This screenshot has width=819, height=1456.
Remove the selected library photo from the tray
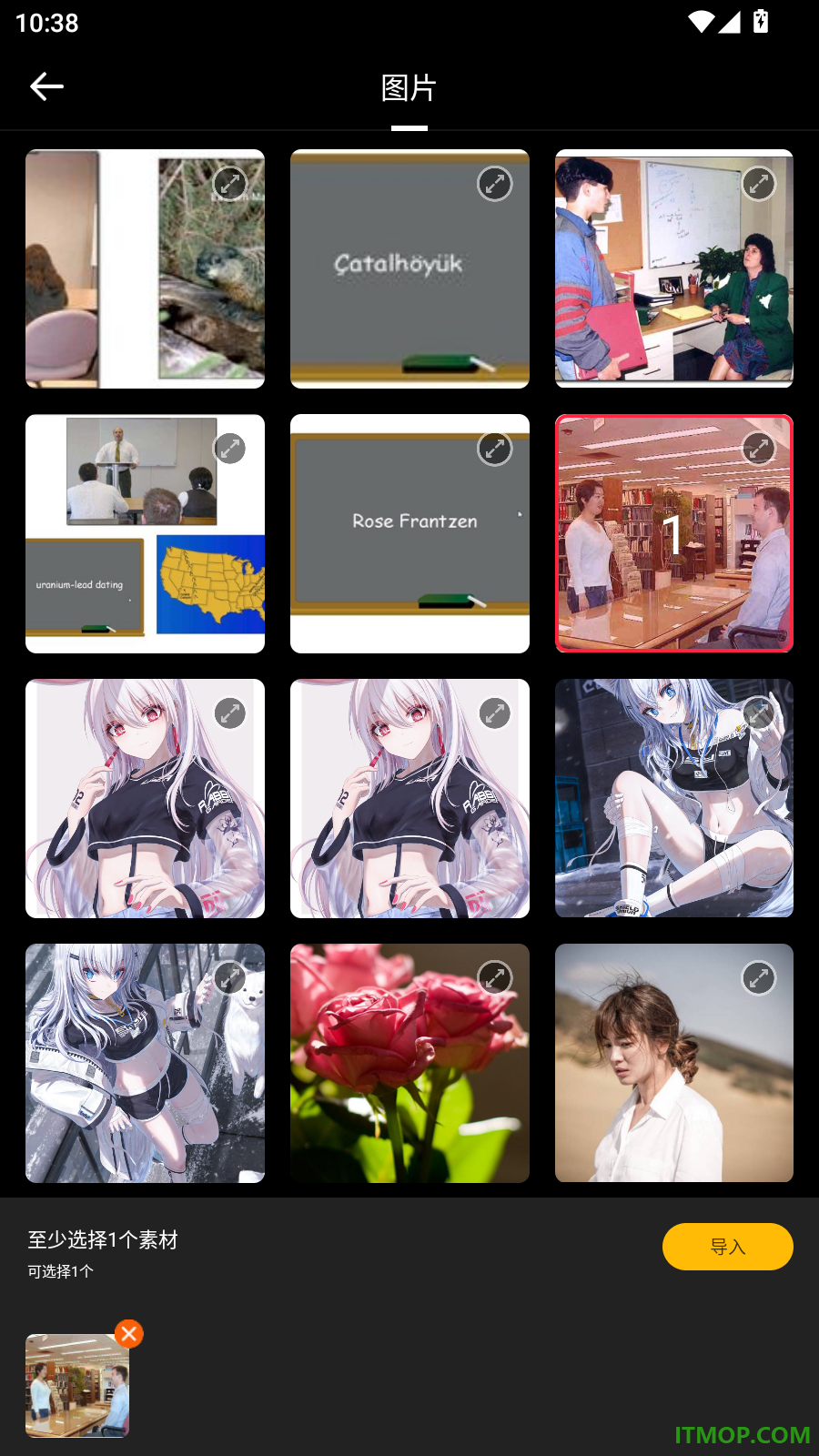[129, 1334]
